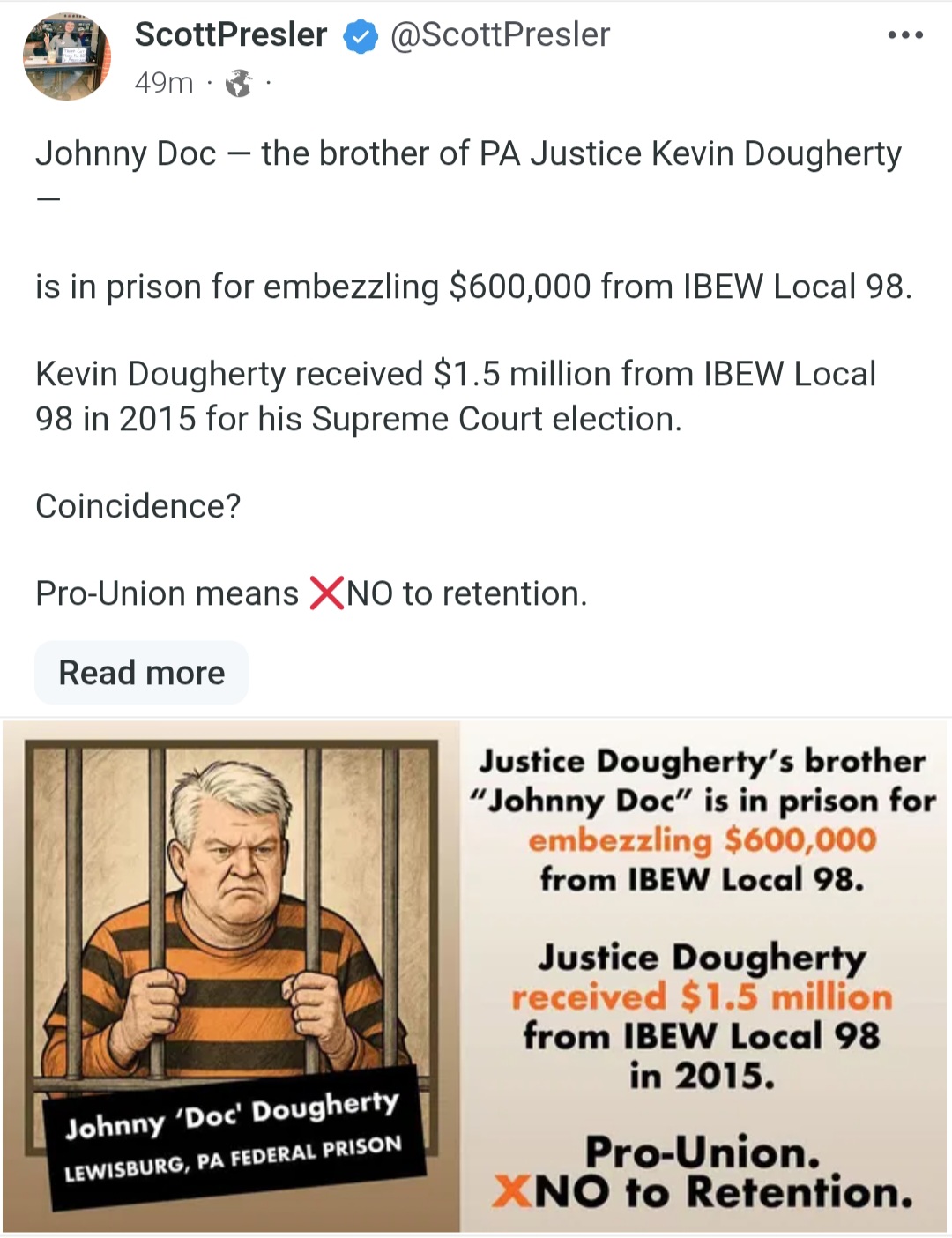Open the post's three-dot overflow menu

[x=905, y=35]
